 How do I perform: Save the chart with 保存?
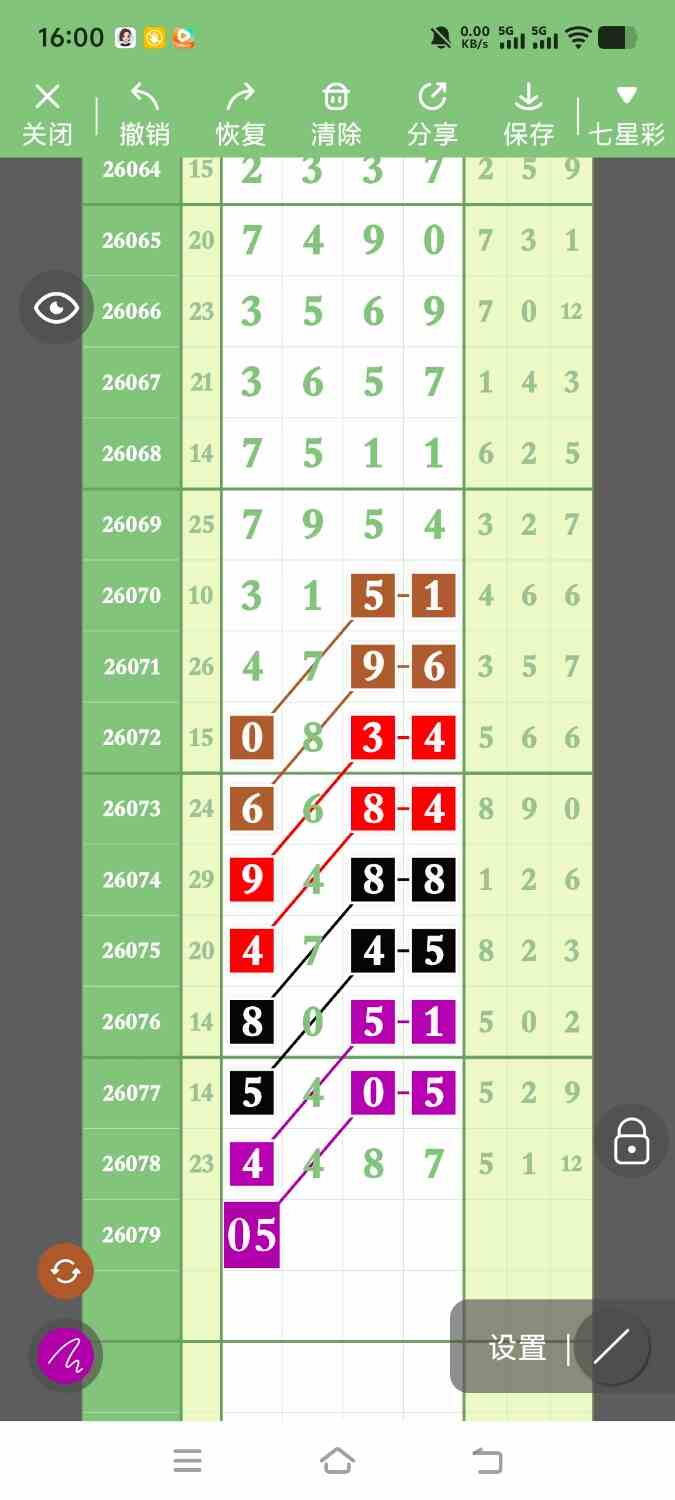click(528, 115)
